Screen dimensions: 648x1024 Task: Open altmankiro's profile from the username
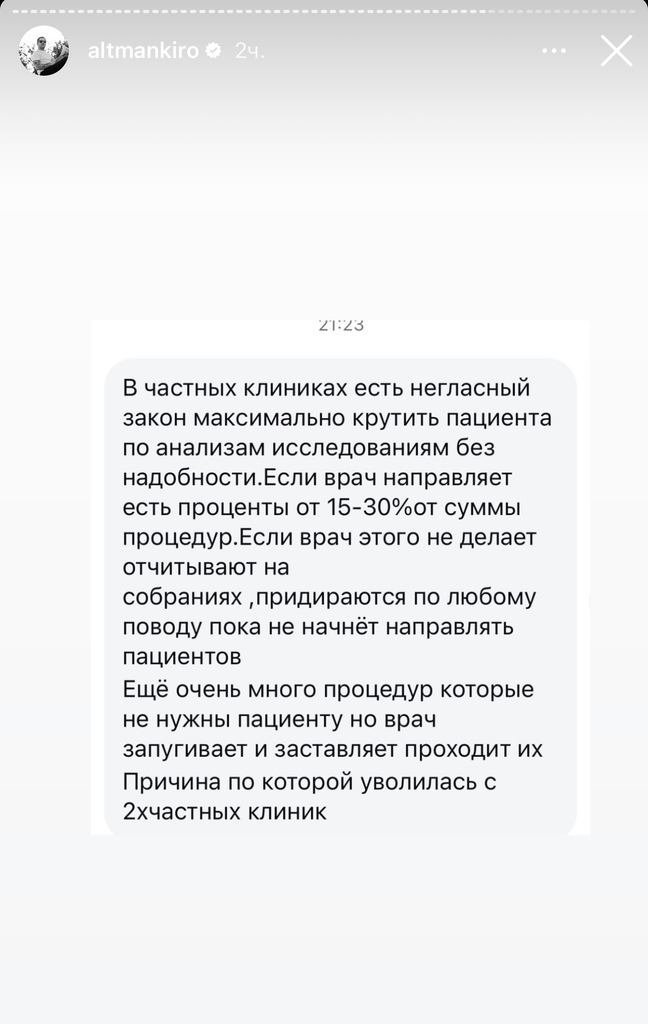tap(142, 51)
